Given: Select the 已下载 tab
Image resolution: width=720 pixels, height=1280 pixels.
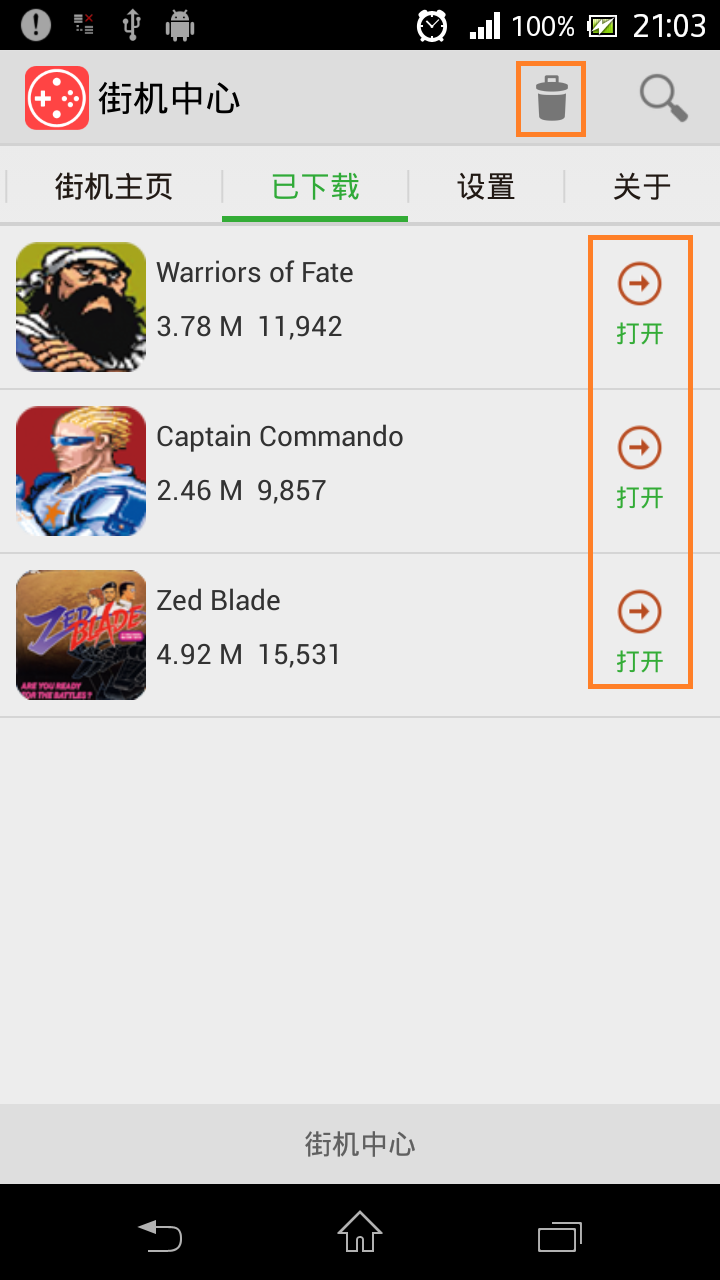Looking at the screenshot, I should click(x=315, y=187).
